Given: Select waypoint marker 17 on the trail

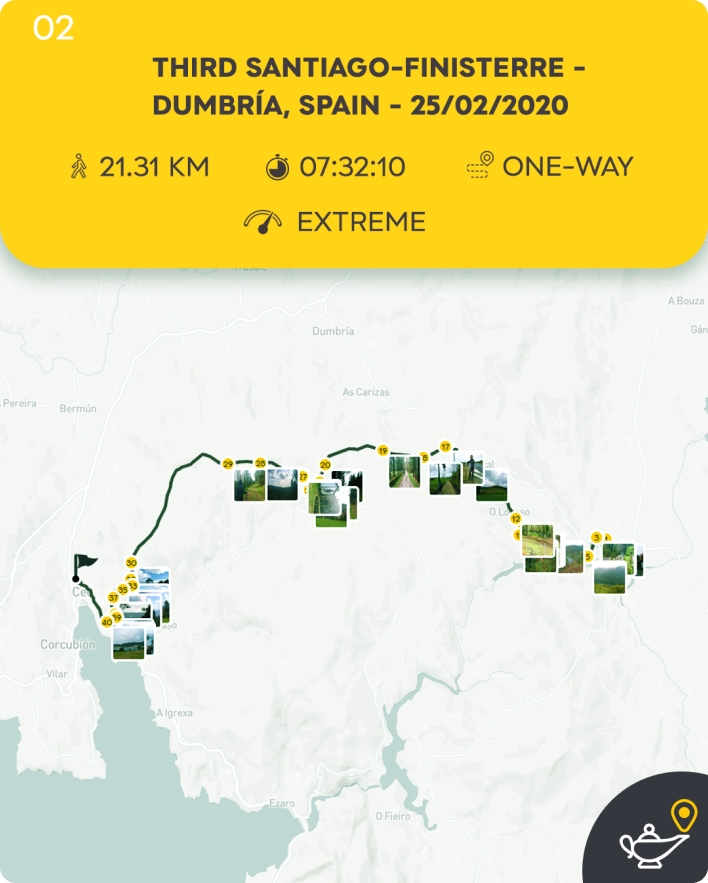Looking at the screenshot, I should [x=445, y=446].
